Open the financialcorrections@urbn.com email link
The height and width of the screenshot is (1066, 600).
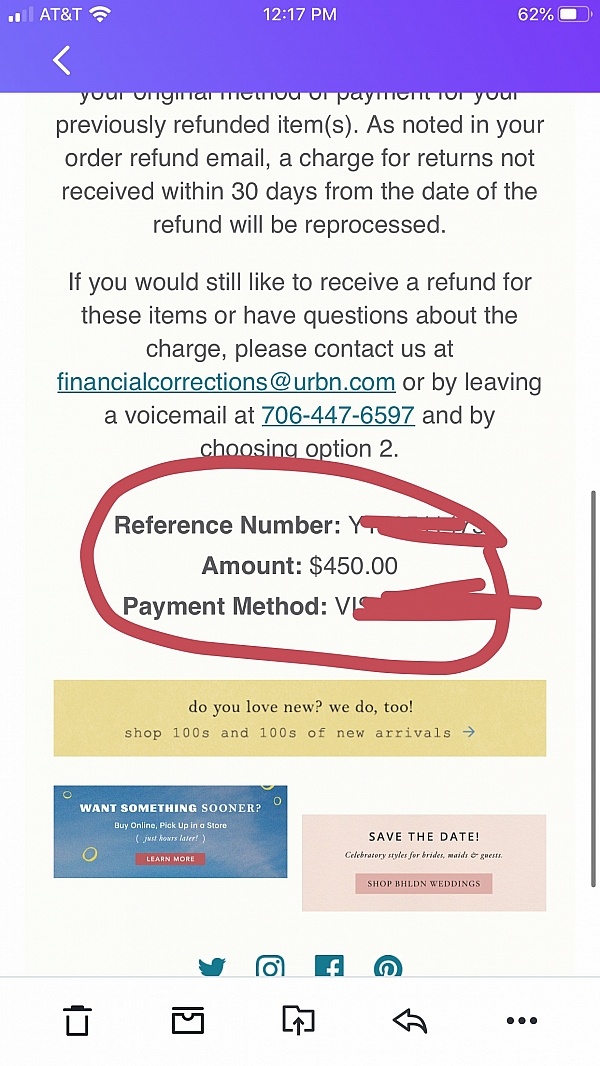[226, 382]
